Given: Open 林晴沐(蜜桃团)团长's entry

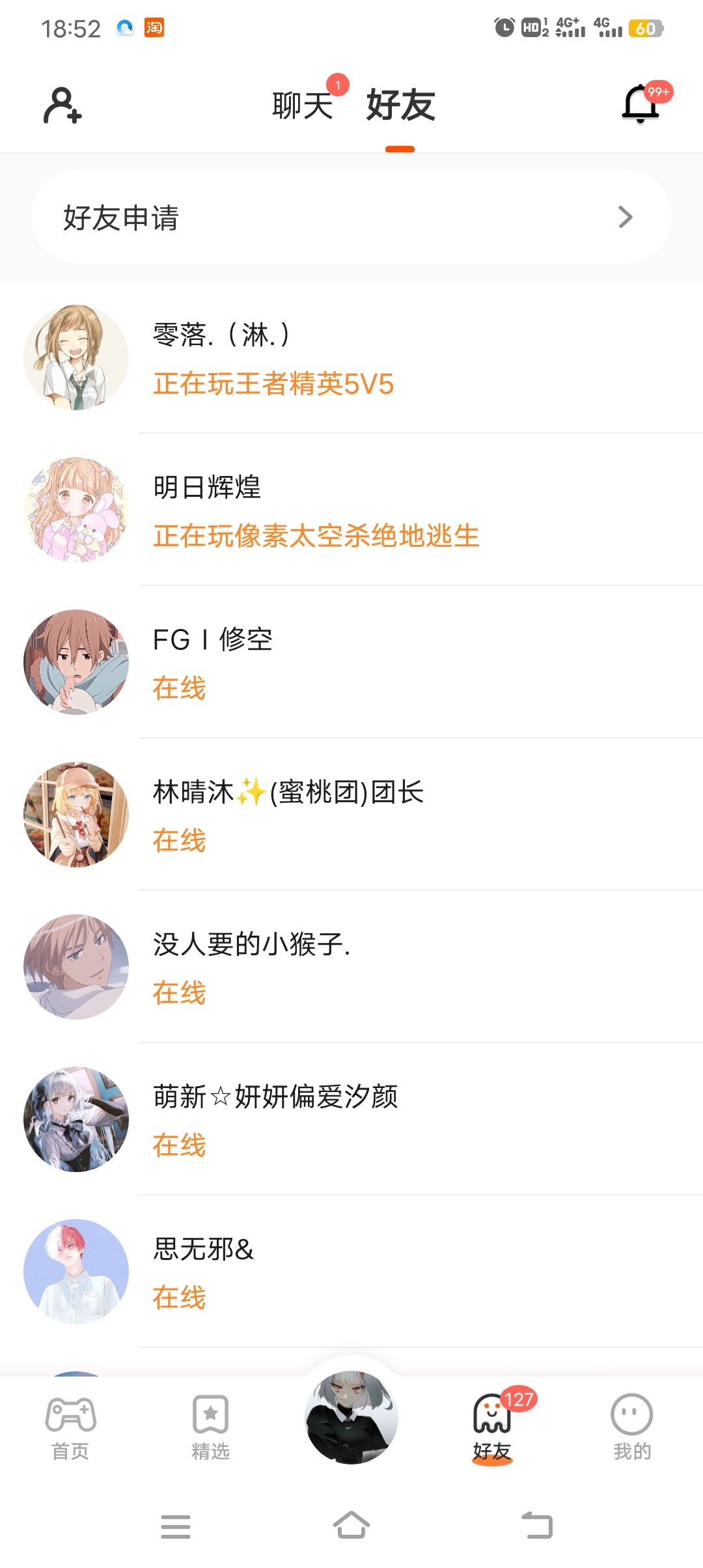Looking at the screenshot, I should [351, 815].
